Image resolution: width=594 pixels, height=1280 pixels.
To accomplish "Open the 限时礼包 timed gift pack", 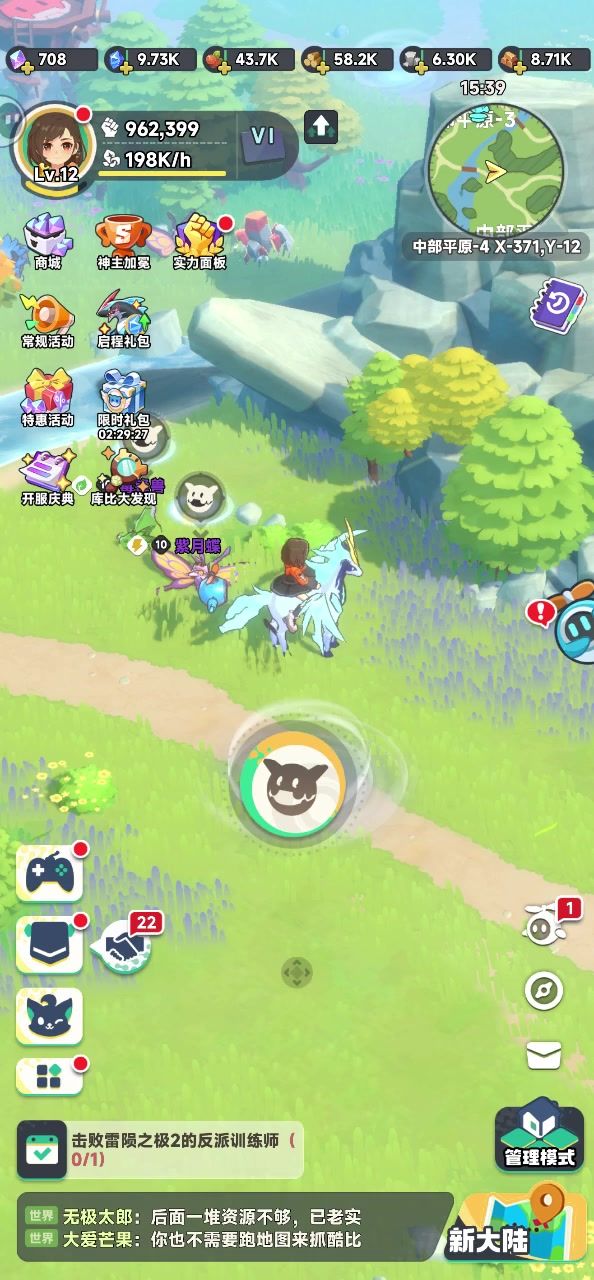I will (123, 404).
